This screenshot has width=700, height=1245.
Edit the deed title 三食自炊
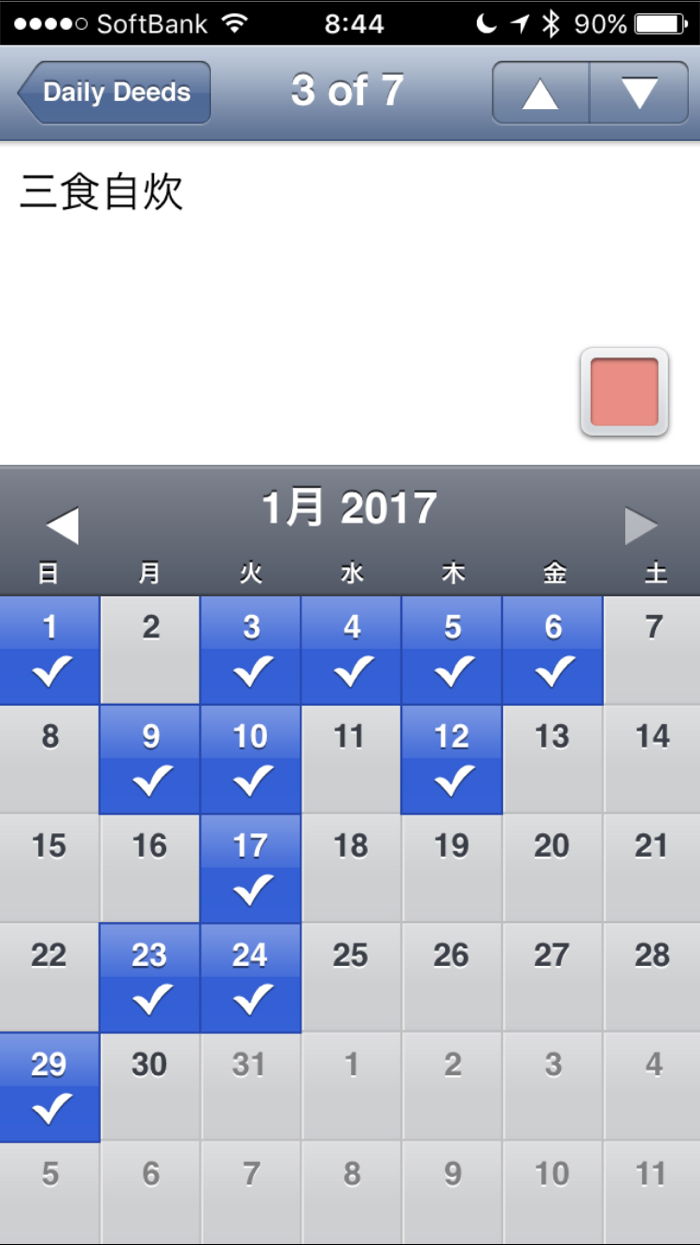(x=102, y=193)
